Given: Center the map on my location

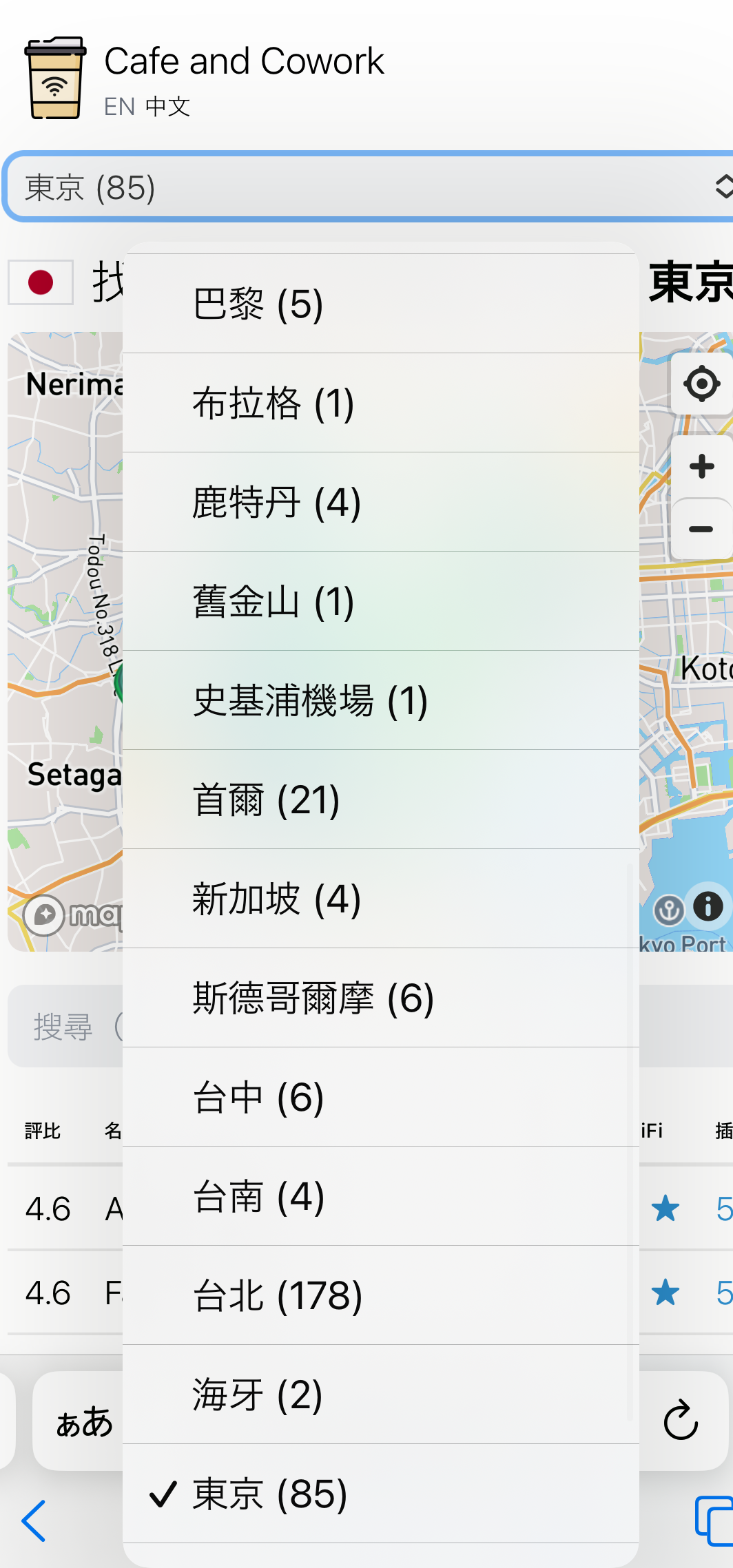Looking at the screenshot, I should coord(701,384).
